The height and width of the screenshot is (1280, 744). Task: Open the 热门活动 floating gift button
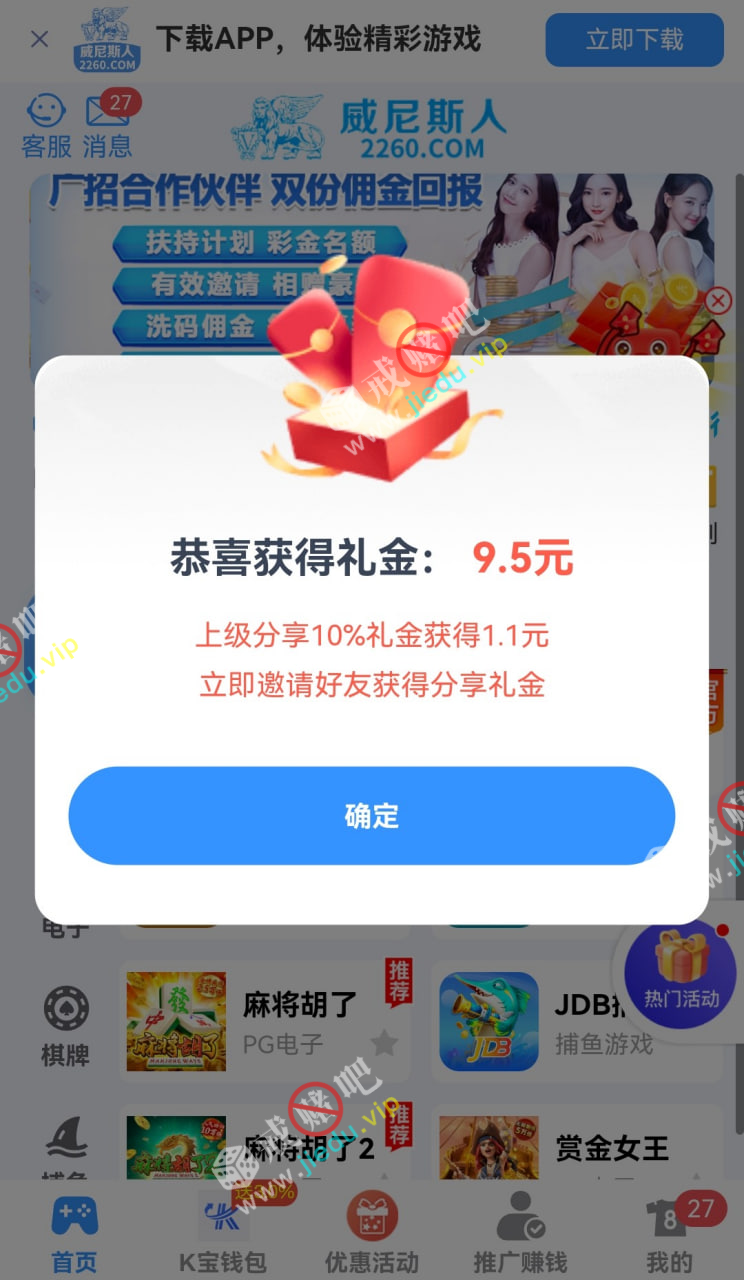click(x=681, y=970)
